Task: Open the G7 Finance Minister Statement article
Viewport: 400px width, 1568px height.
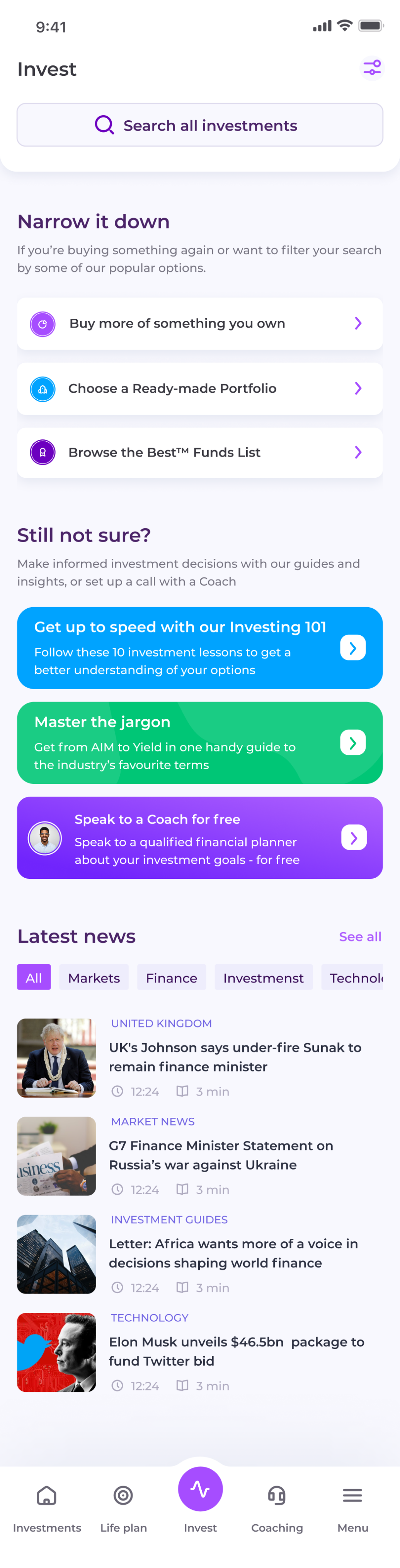Action: pyautogui.click(x=220, y=1155)
